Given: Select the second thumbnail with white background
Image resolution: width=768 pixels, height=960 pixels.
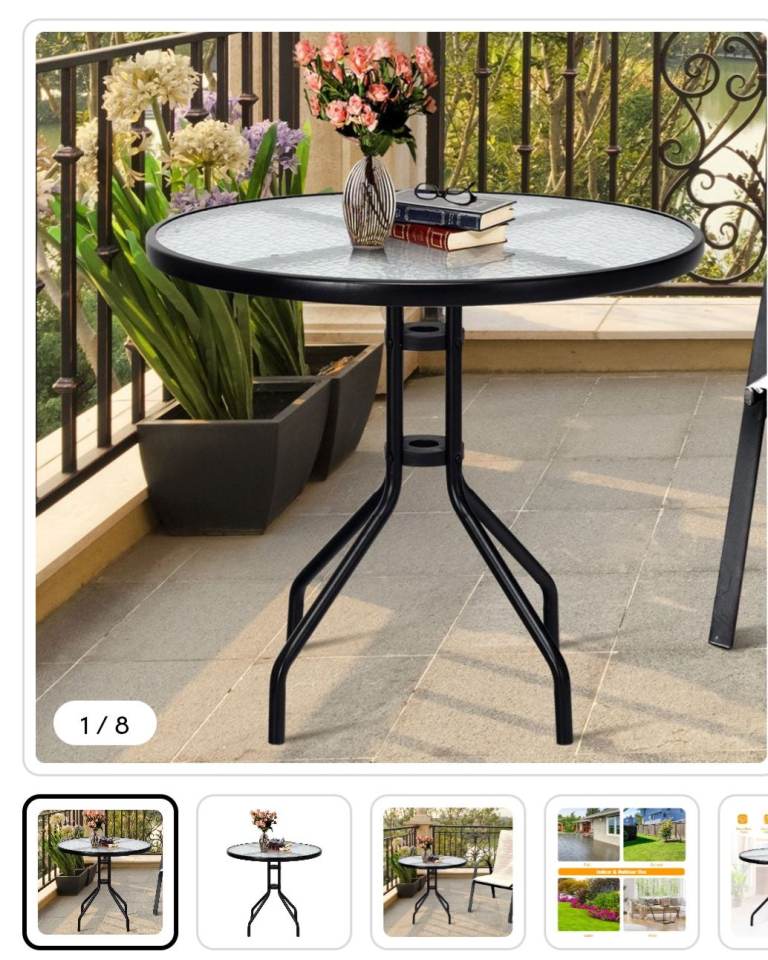Looking at the screenshot, I should [x=274, y=871].
